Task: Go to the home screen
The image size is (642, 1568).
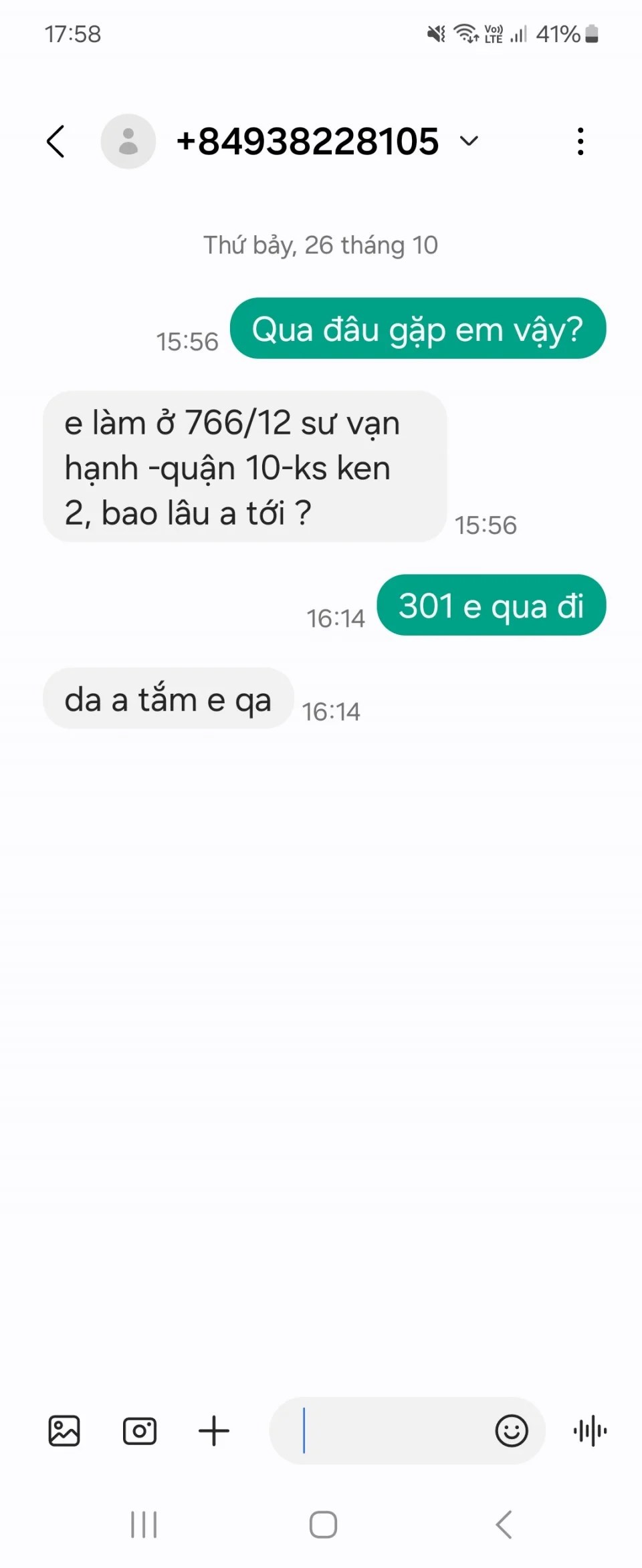Action: click(323, 1525)
